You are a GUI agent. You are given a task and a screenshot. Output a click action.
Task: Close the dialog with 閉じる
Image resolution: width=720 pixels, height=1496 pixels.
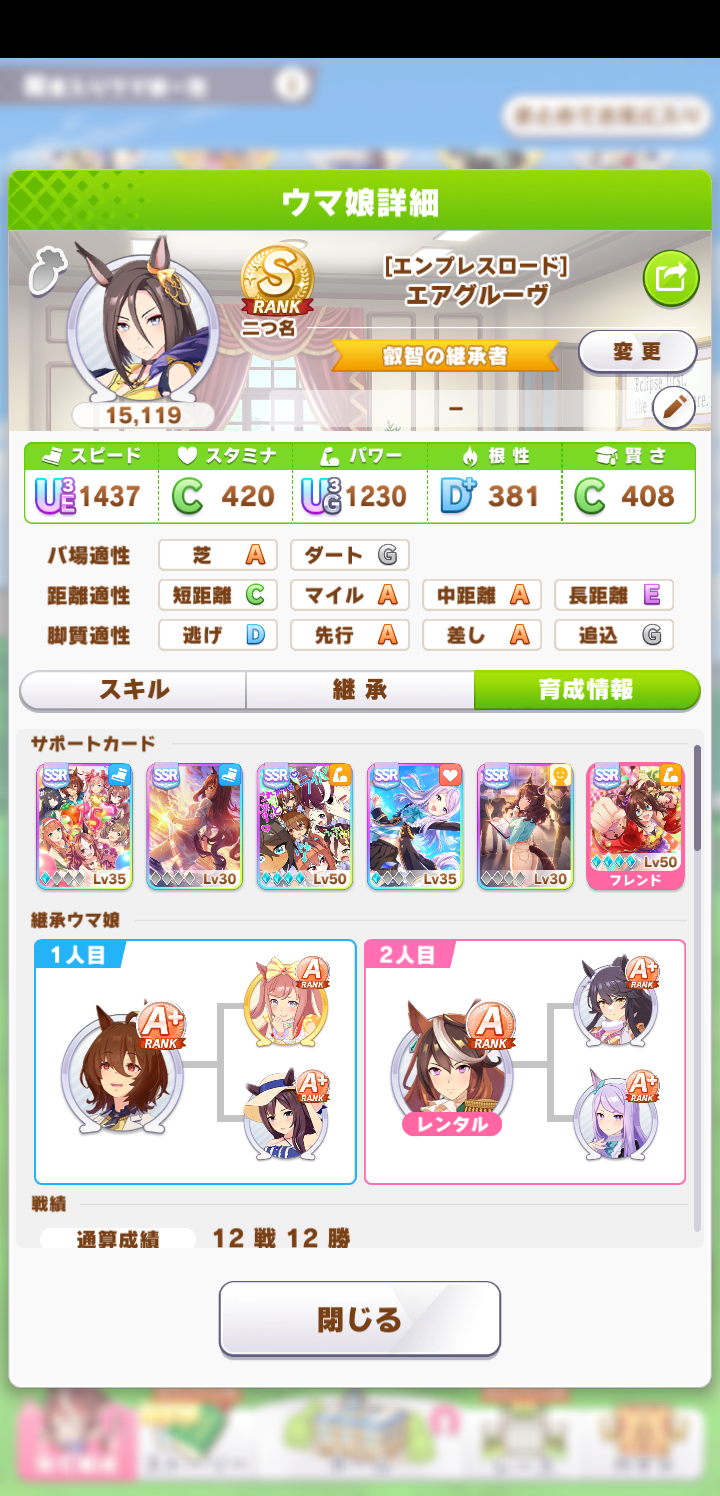click(x=360, y=1319)
